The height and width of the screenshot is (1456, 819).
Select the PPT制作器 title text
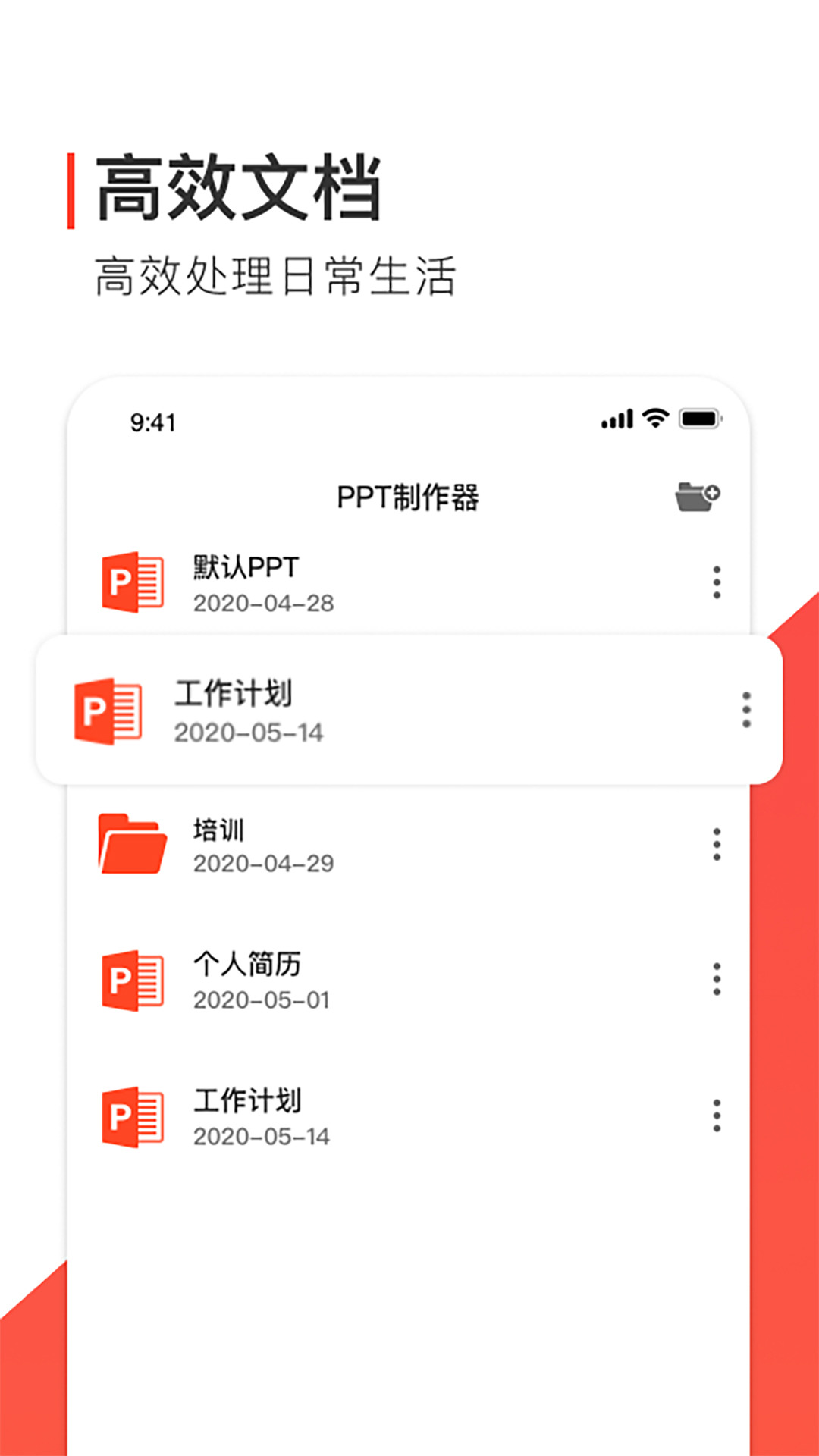409,497
